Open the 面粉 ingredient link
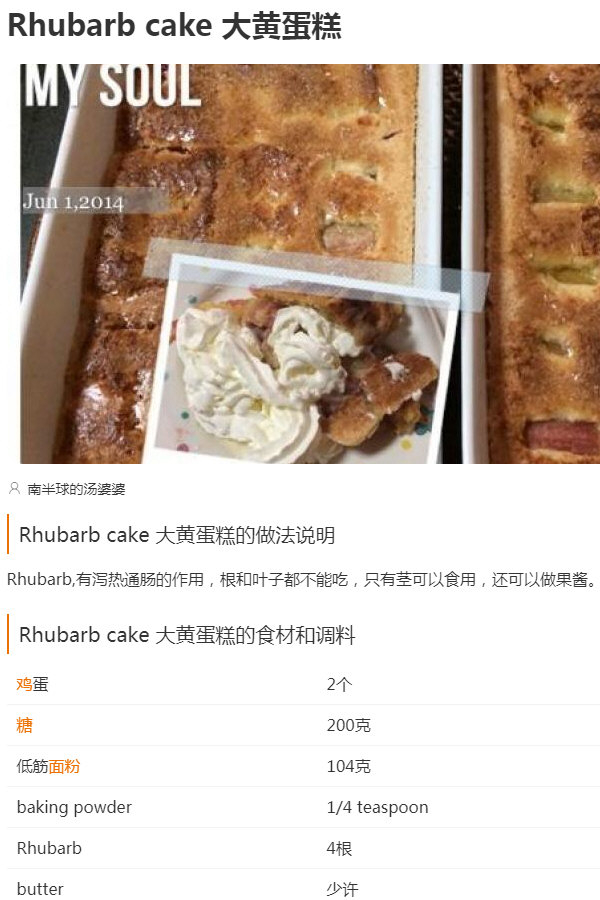The height and width of the screenshot is (900, 600). pyautogui.click(x=64, y=767)
